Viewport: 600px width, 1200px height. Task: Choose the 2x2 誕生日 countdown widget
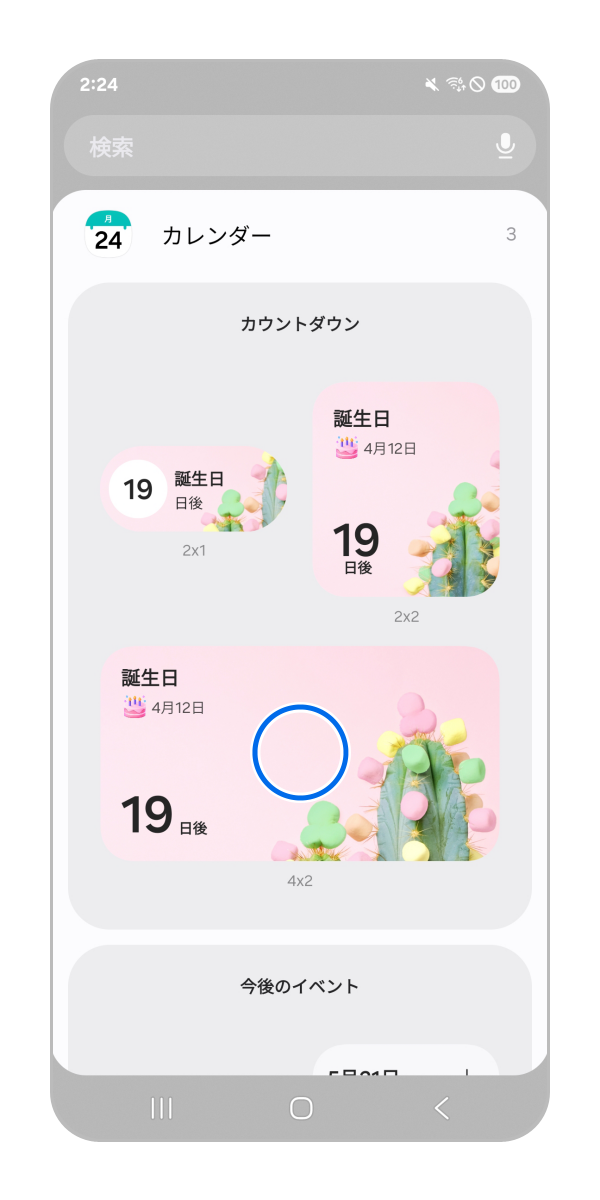(x=406, y=489)
